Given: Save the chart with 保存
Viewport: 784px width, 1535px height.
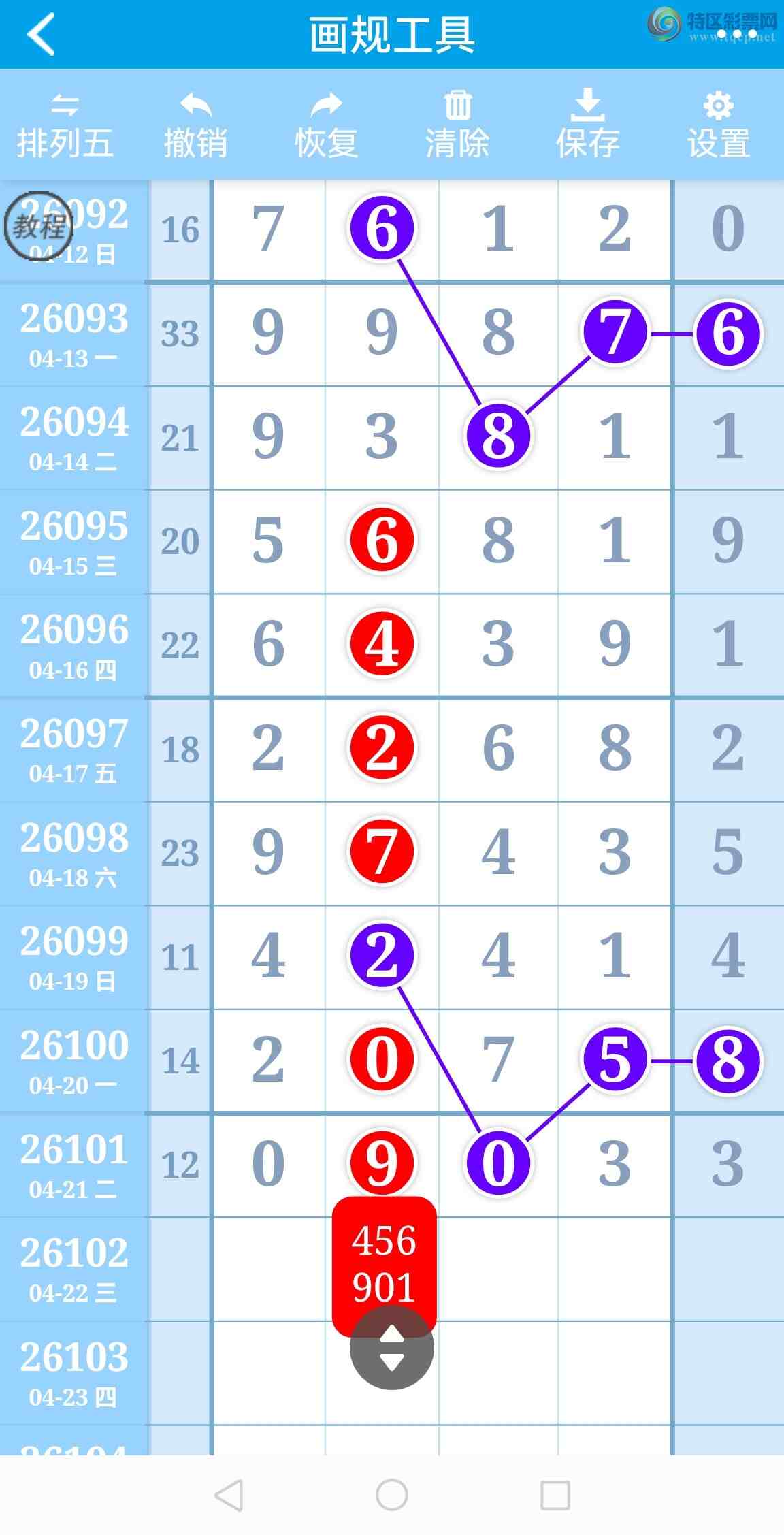Looking at the screenshot, I should pos(587,126).
